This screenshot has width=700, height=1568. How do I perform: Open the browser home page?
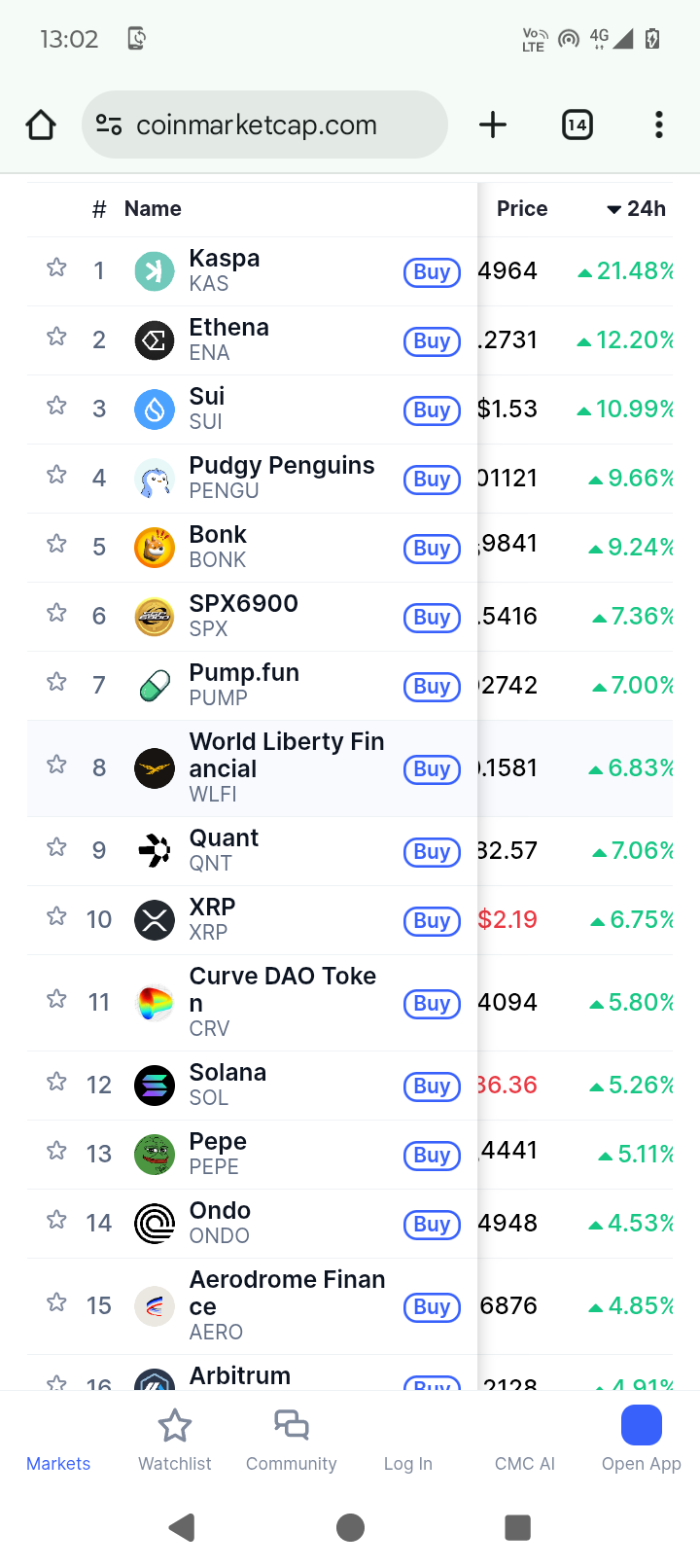point(41,125)
